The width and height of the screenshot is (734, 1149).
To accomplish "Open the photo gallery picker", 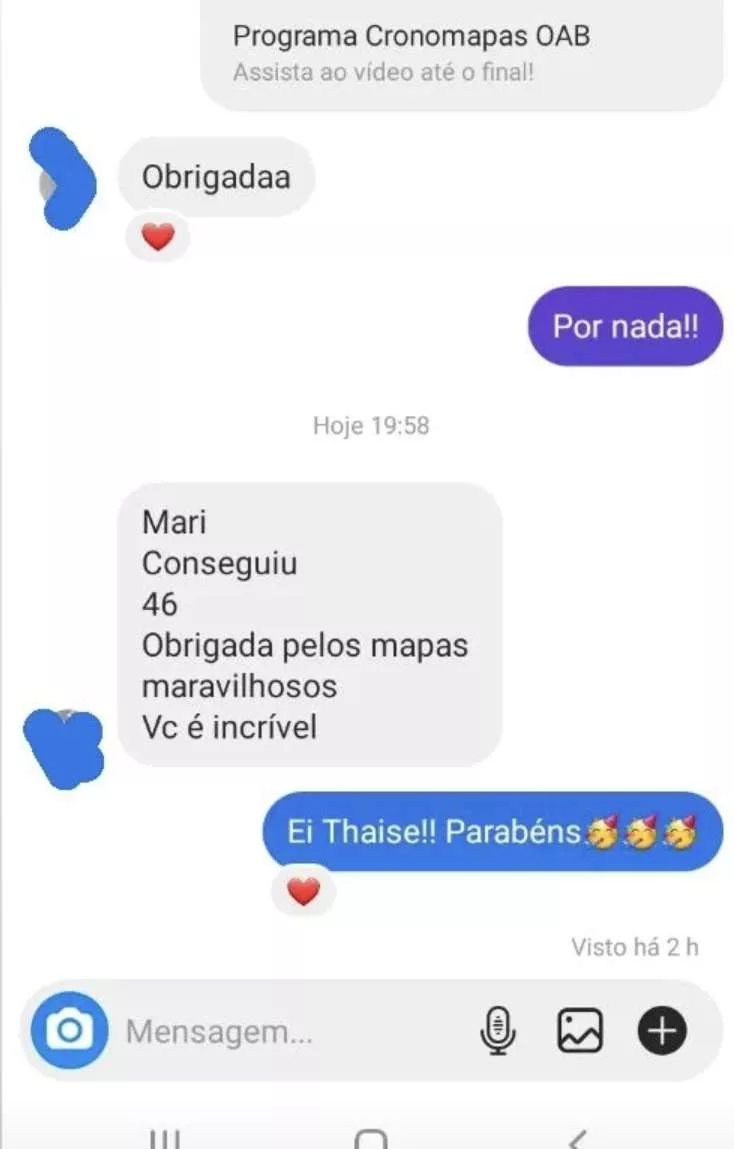I will coord(580,1030).
